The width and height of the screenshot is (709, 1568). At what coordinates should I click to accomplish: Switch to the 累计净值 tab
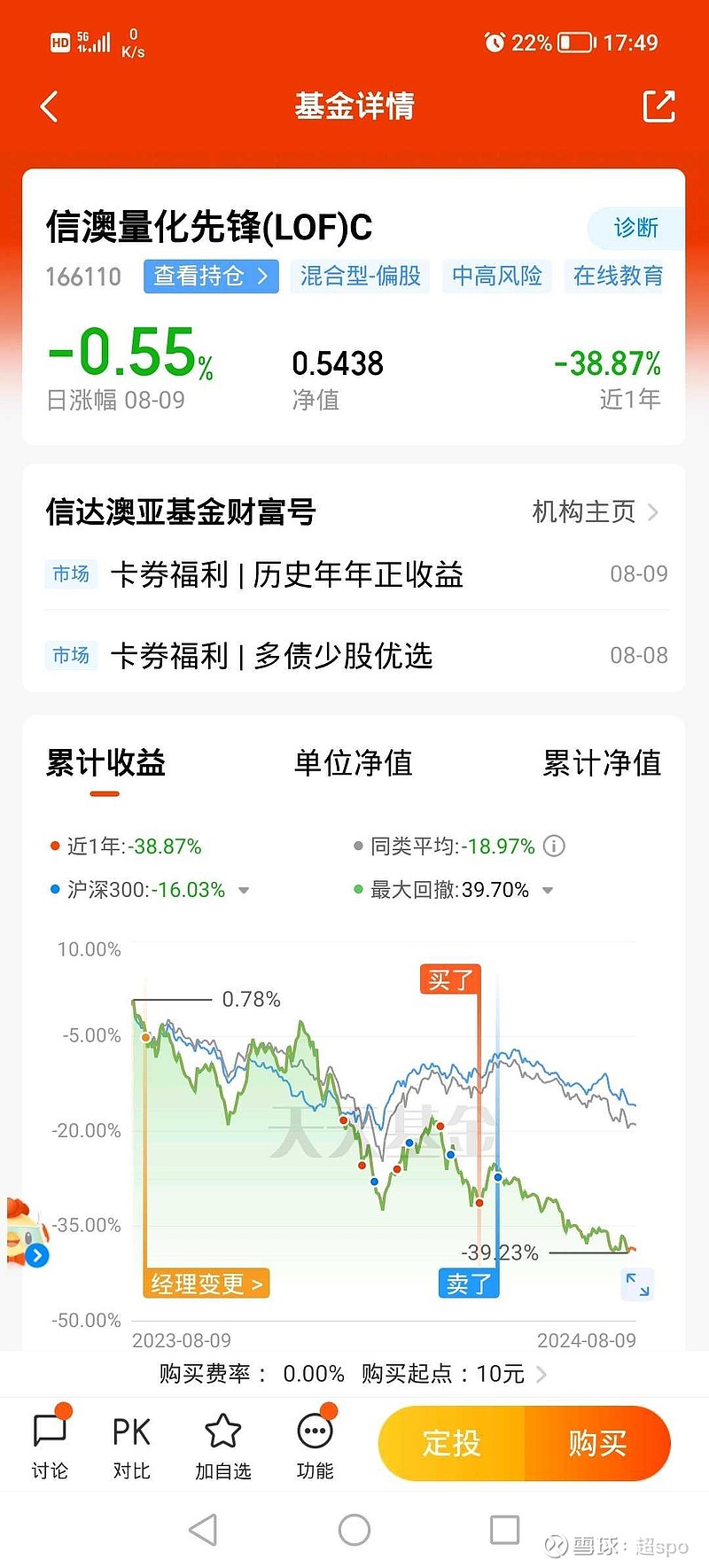602,763
